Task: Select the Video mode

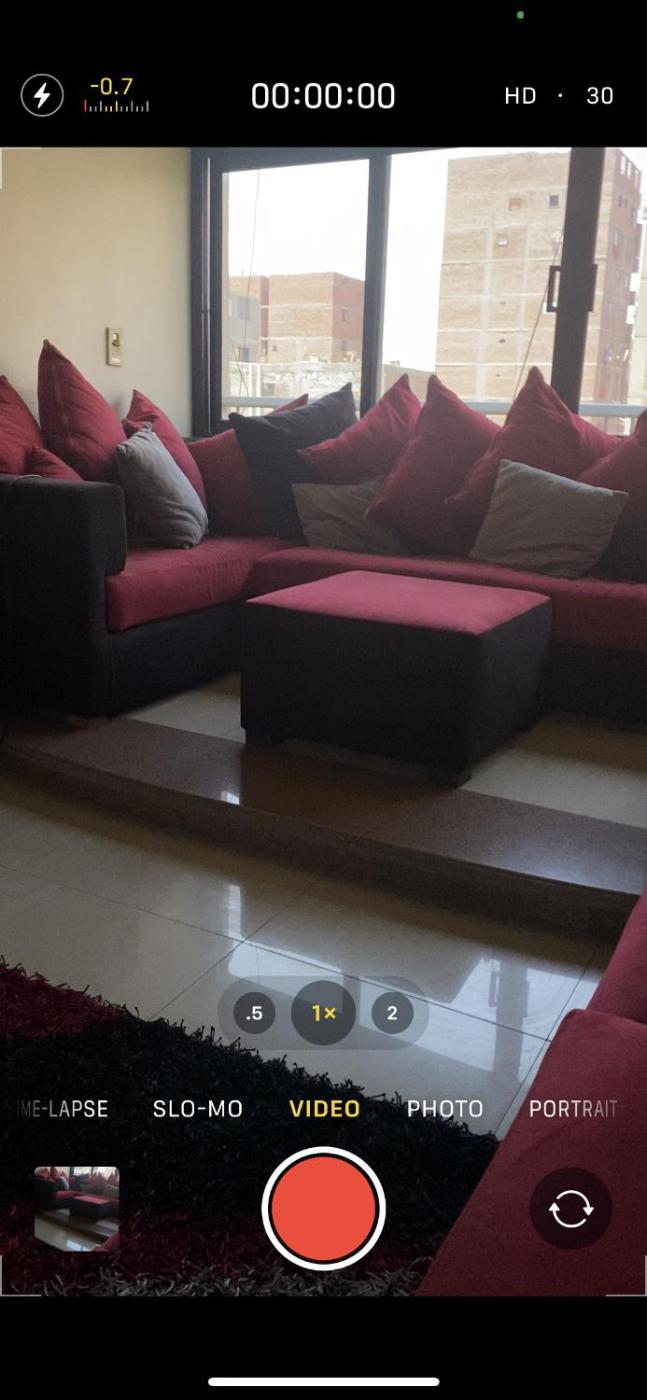Action: 324,1109
